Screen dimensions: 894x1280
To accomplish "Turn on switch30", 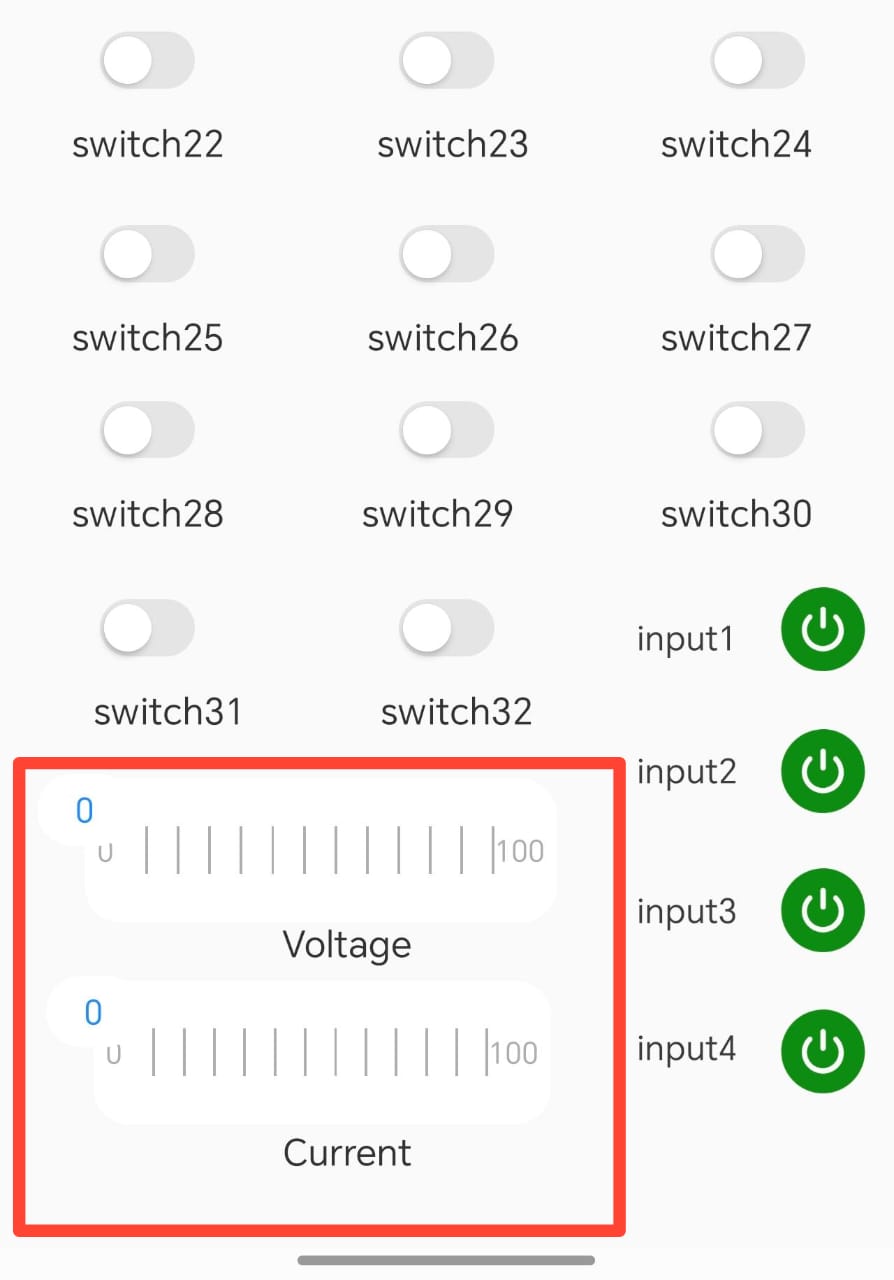I will coord(757,430).
